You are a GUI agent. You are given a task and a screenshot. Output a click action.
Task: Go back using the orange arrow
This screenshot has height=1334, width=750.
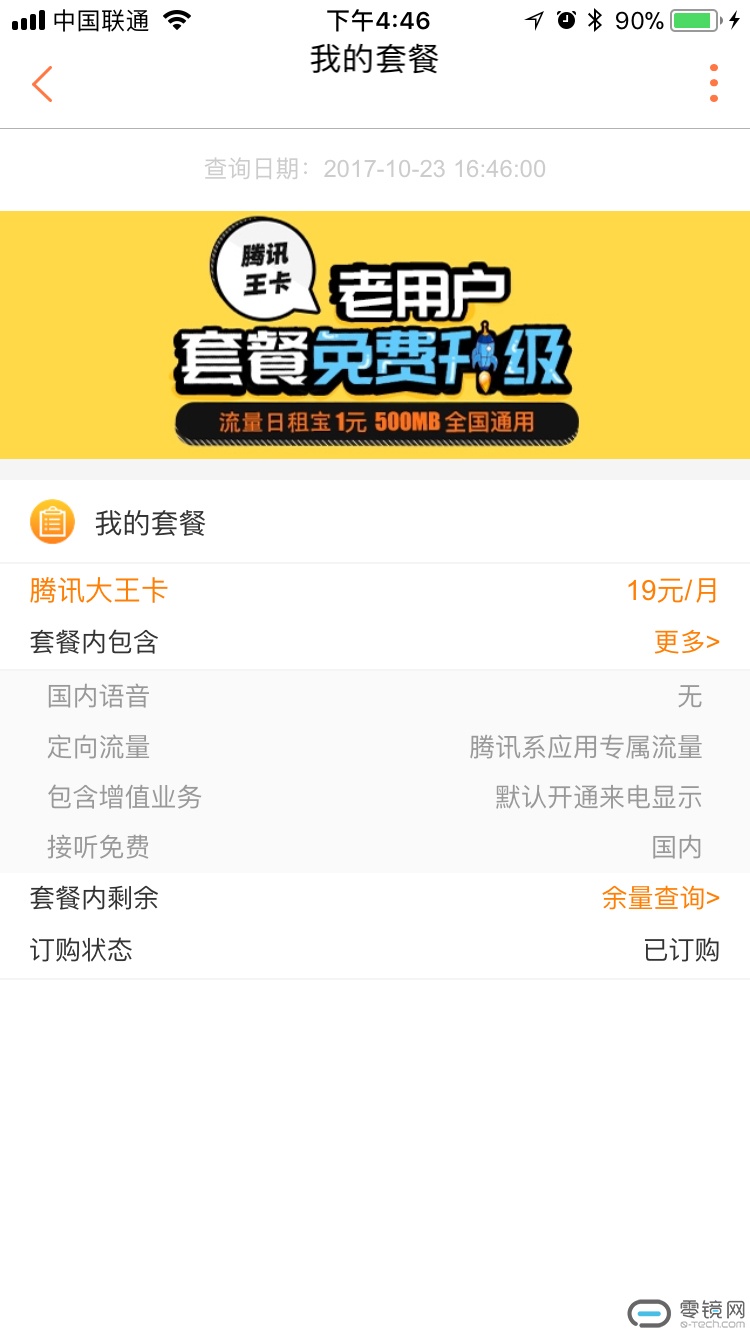[x=42, y=84]
